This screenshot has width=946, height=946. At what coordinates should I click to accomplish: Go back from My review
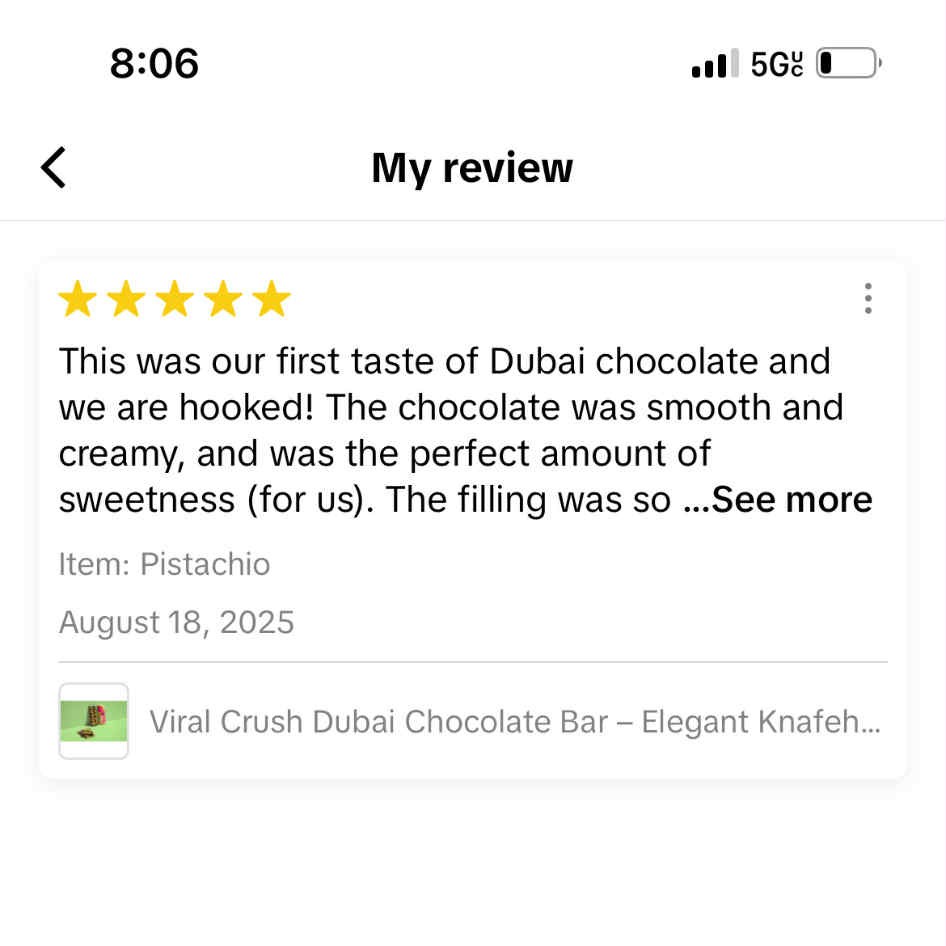click(x=54, y=167)
